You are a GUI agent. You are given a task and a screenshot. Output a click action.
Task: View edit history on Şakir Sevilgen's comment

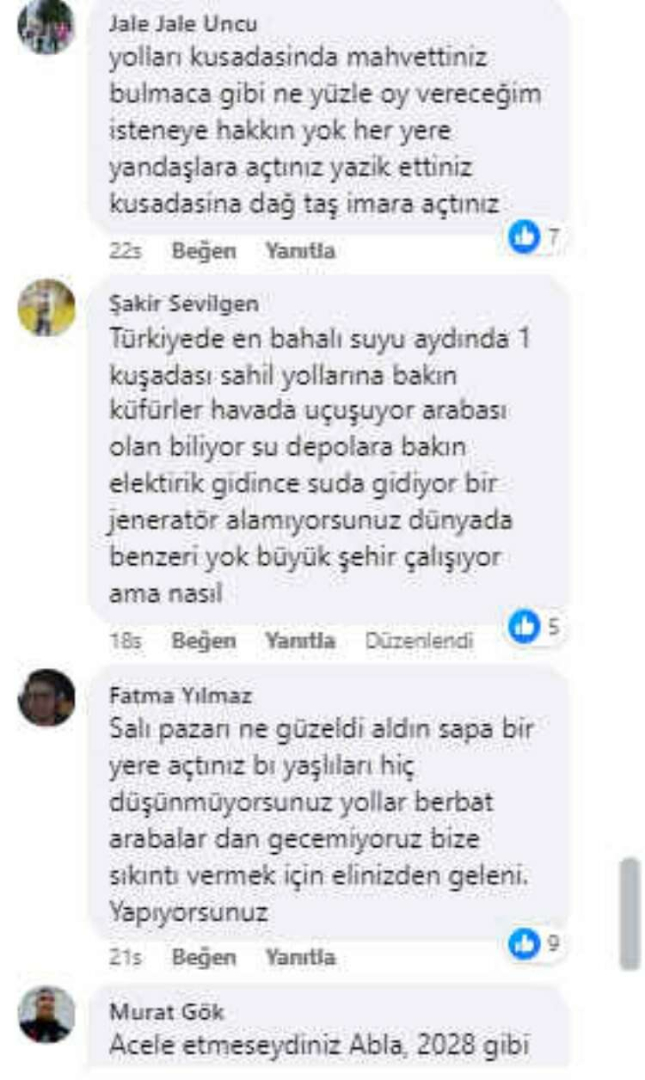418,640
